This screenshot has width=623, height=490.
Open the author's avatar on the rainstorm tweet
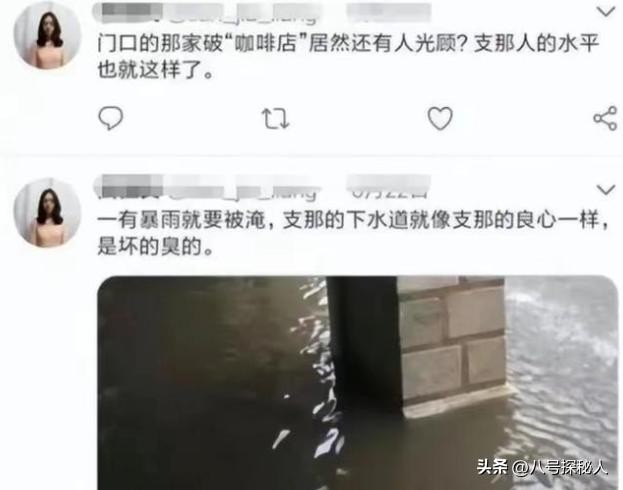[47, 212]
